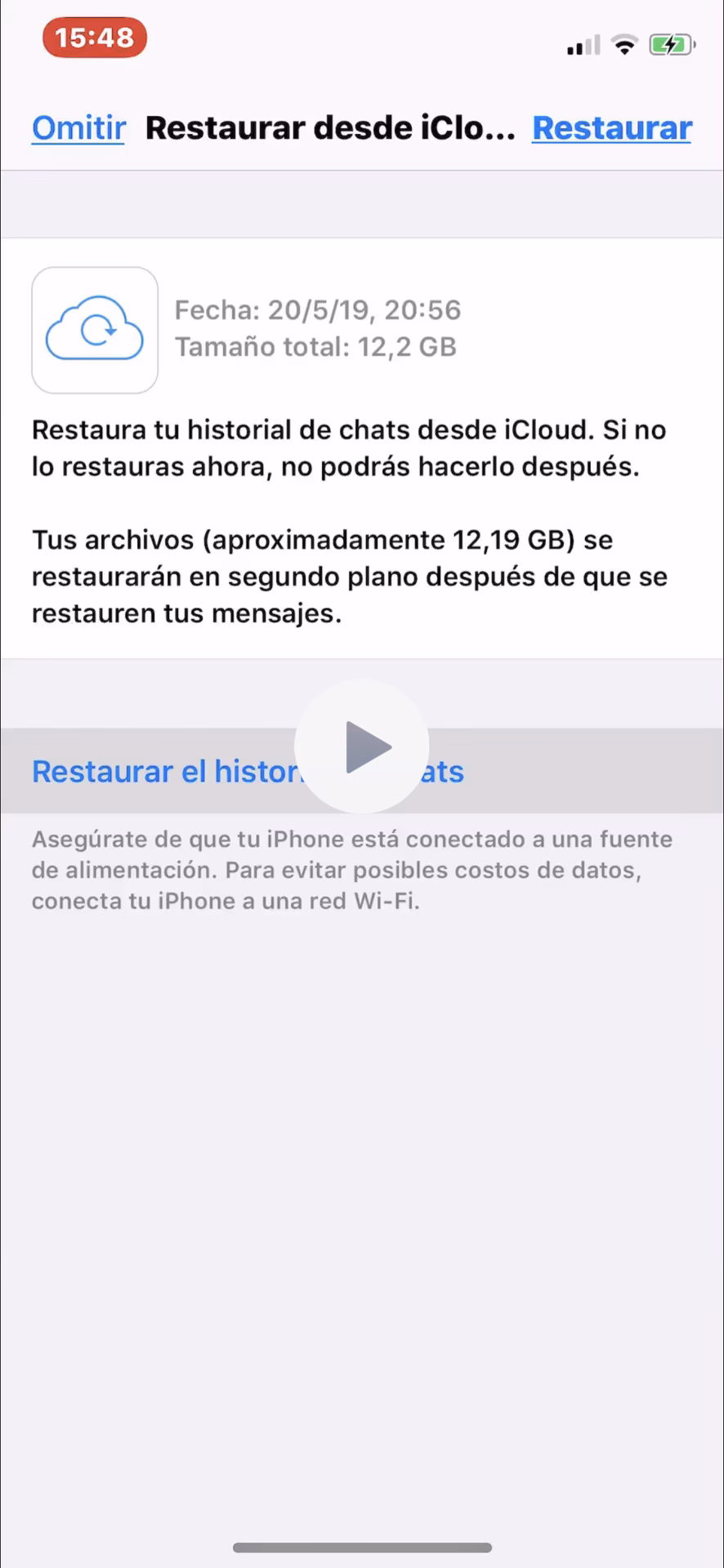
Task: Select 'Tamaño total: 12,2 GB' text
Action: [315, 346]
